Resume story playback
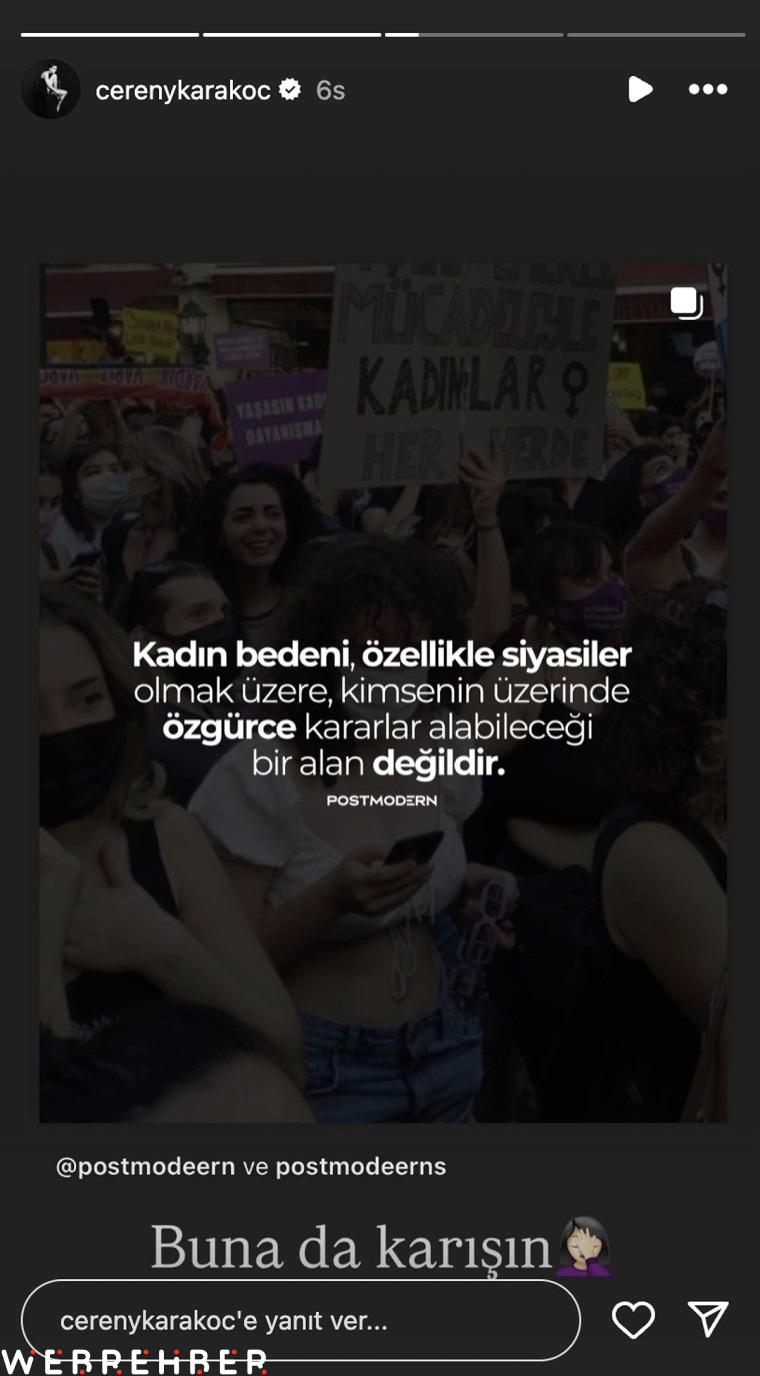This screenshot has width=760, height=1376. (640, 89)
